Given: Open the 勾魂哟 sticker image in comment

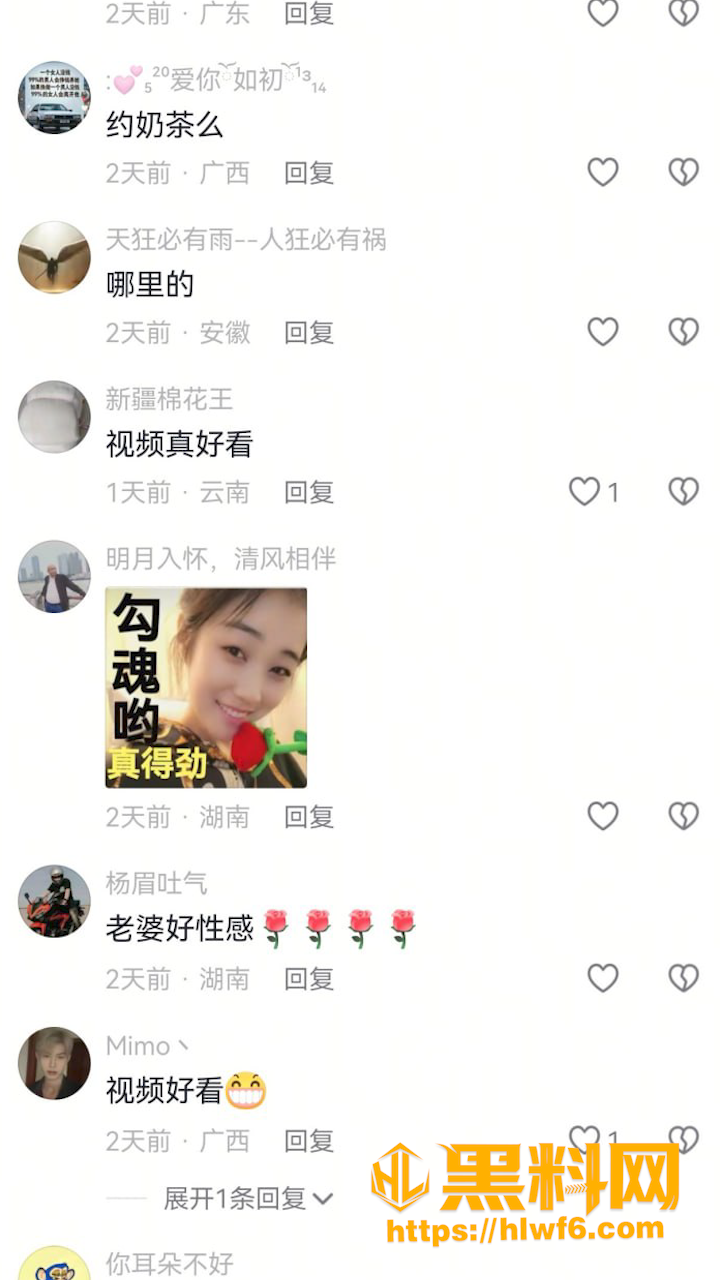Looking at the screenshot, I should (x=206, y=688).
